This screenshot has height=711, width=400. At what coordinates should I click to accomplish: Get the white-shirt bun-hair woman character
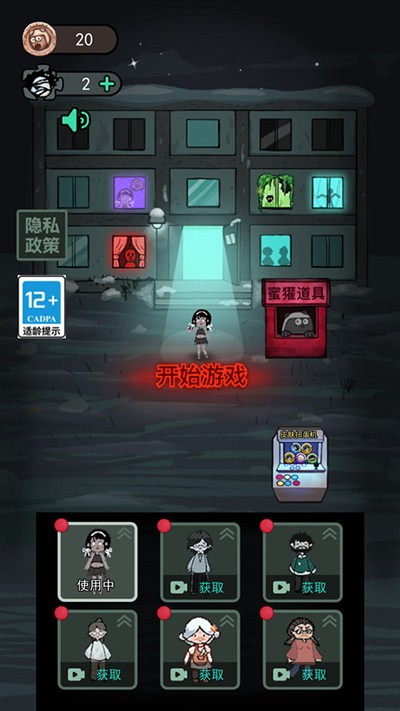point(98,649)
